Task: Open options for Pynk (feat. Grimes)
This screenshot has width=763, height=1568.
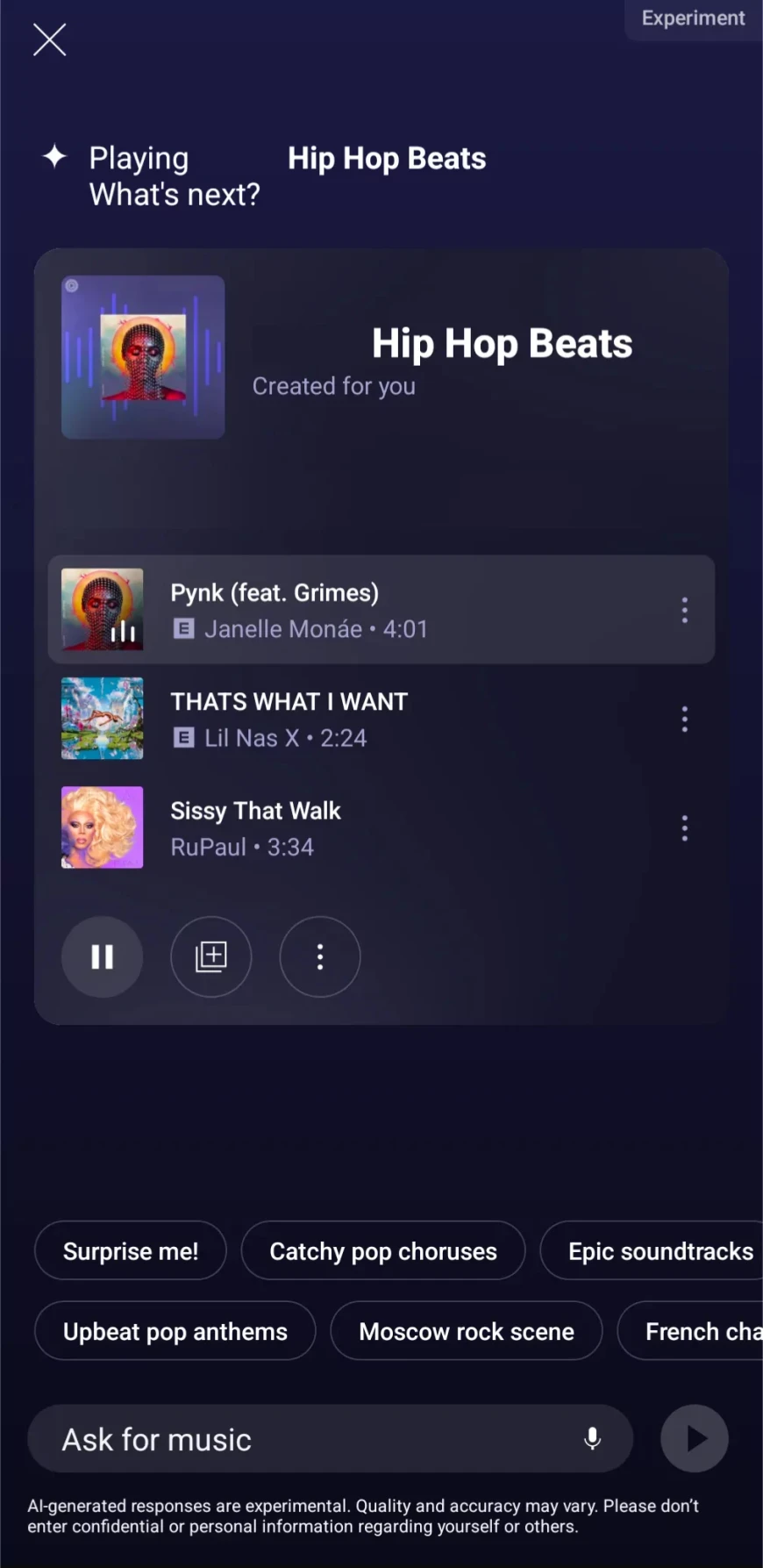Action: click(684, 610)
